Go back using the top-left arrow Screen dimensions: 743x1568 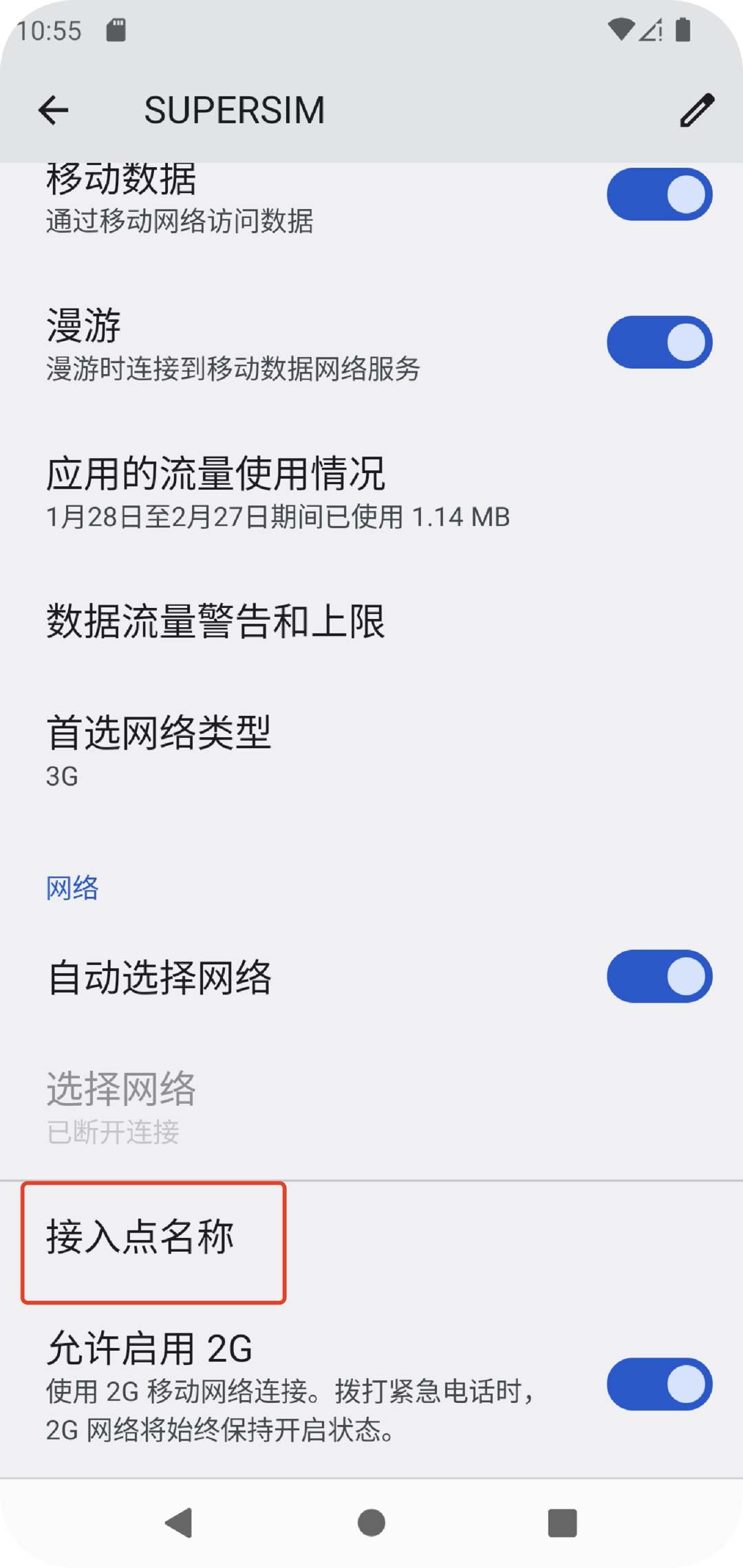coord(53,110)
